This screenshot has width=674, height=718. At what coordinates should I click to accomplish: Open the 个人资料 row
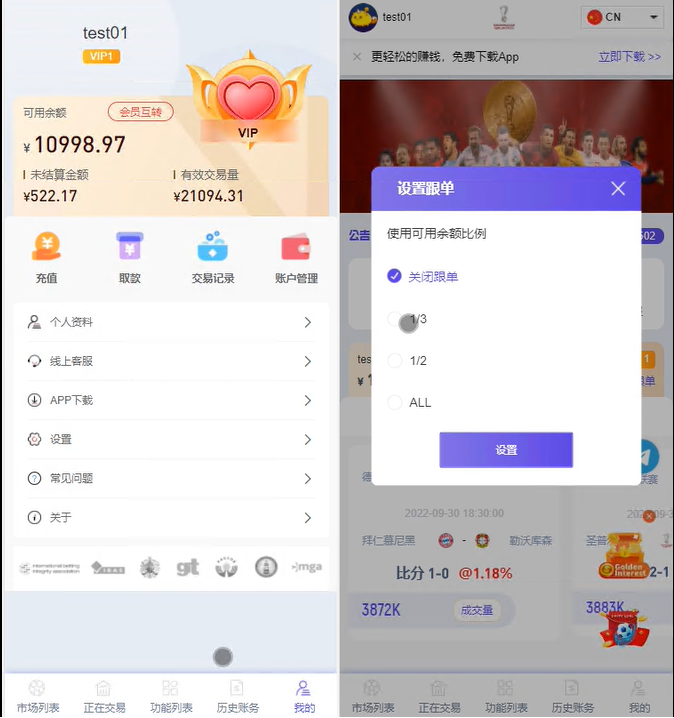point(170,322)
